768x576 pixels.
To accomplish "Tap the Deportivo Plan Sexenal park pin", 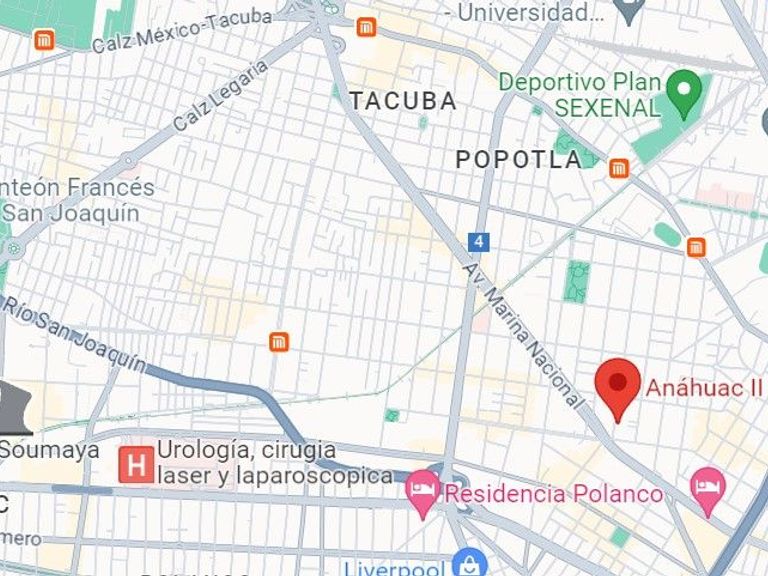I will (685, 94).
